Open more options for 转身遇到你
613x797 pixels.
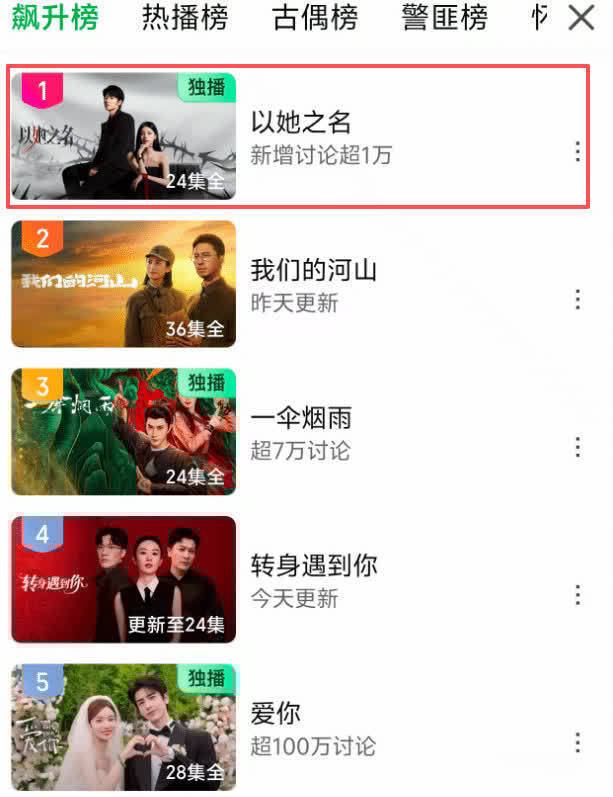tap(577, 595)
